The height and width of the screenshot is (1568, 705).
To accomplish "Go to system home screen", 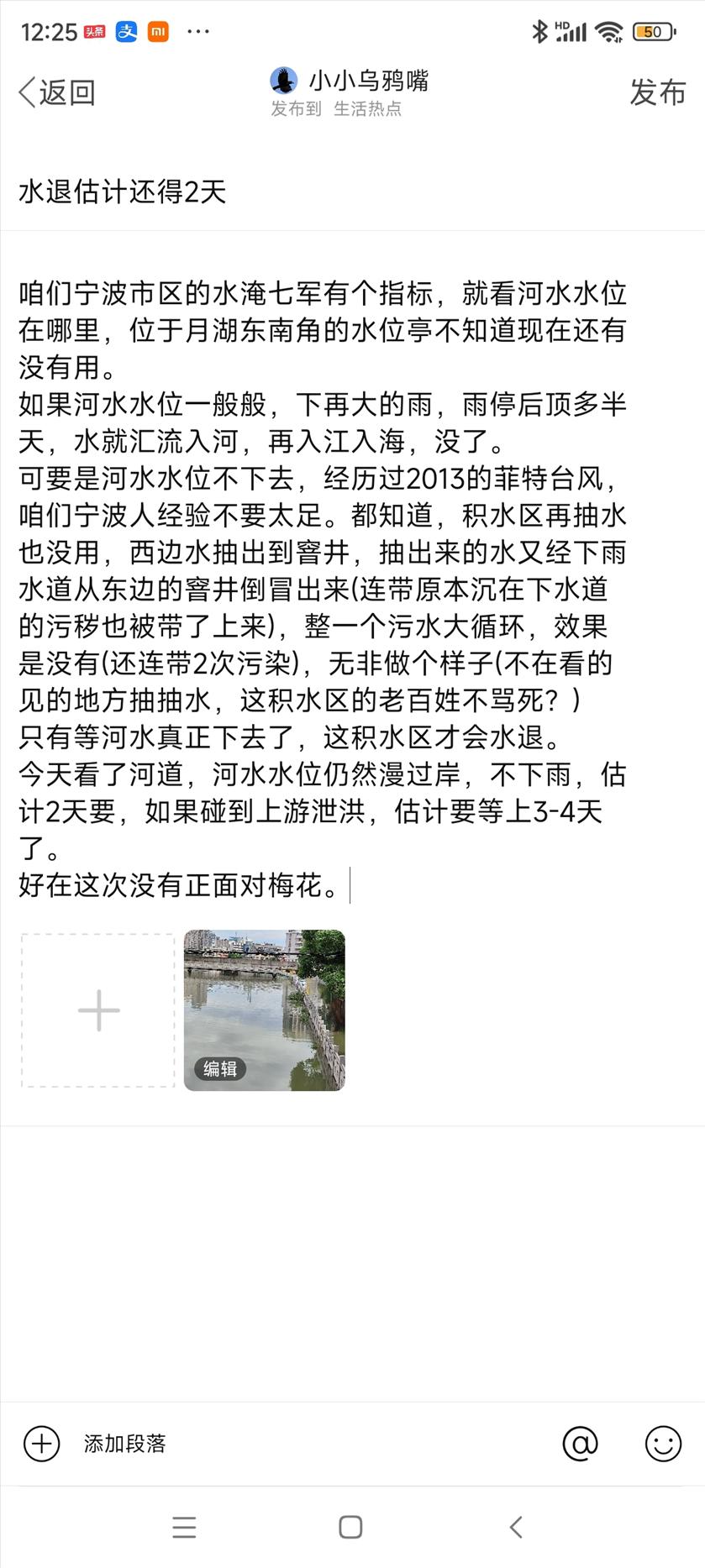I will (x=350, y=1527).
